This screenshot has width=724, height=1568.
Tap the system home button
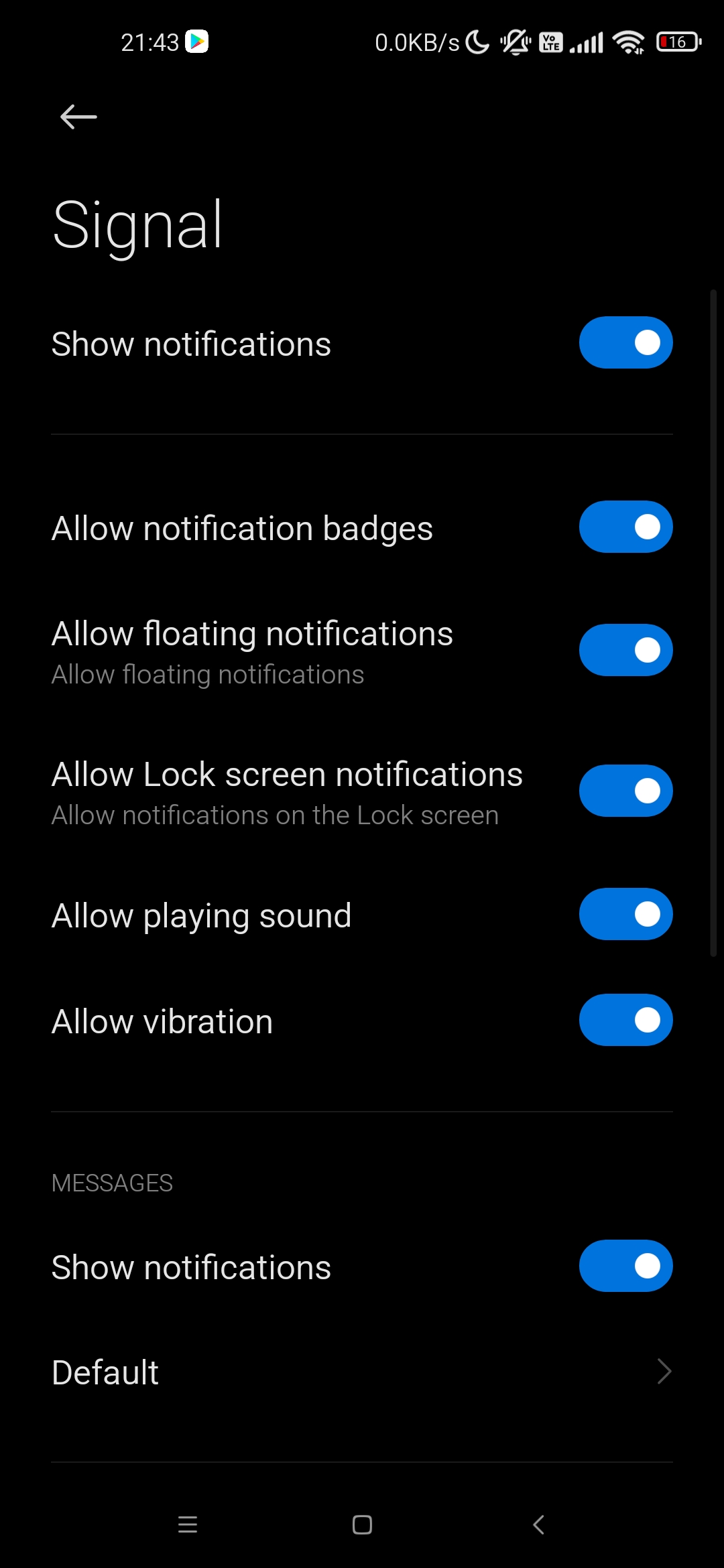(362, 1525)
